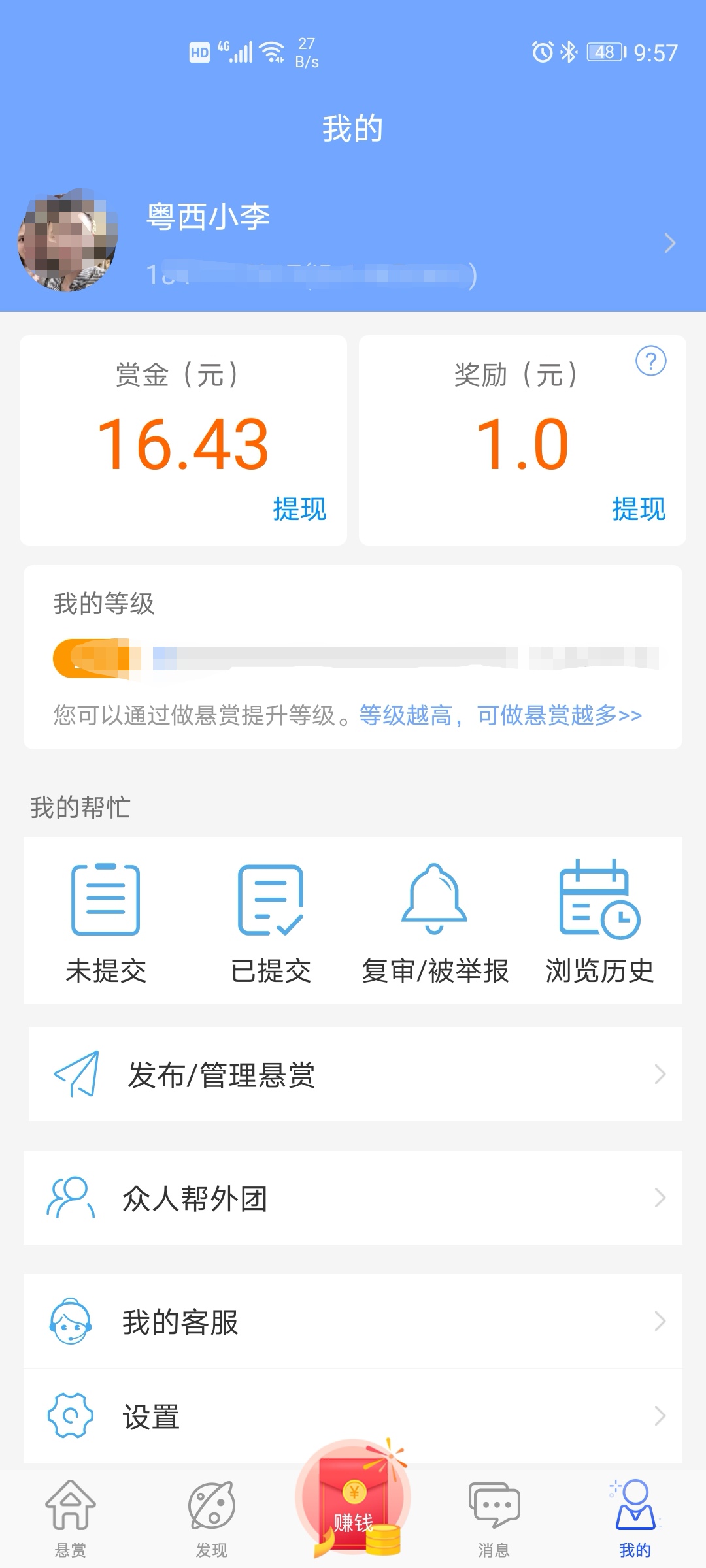Switch to the 发现 tab
Image resolution: width=706 pixels, height=1568 pixels.
point(211,1509)
